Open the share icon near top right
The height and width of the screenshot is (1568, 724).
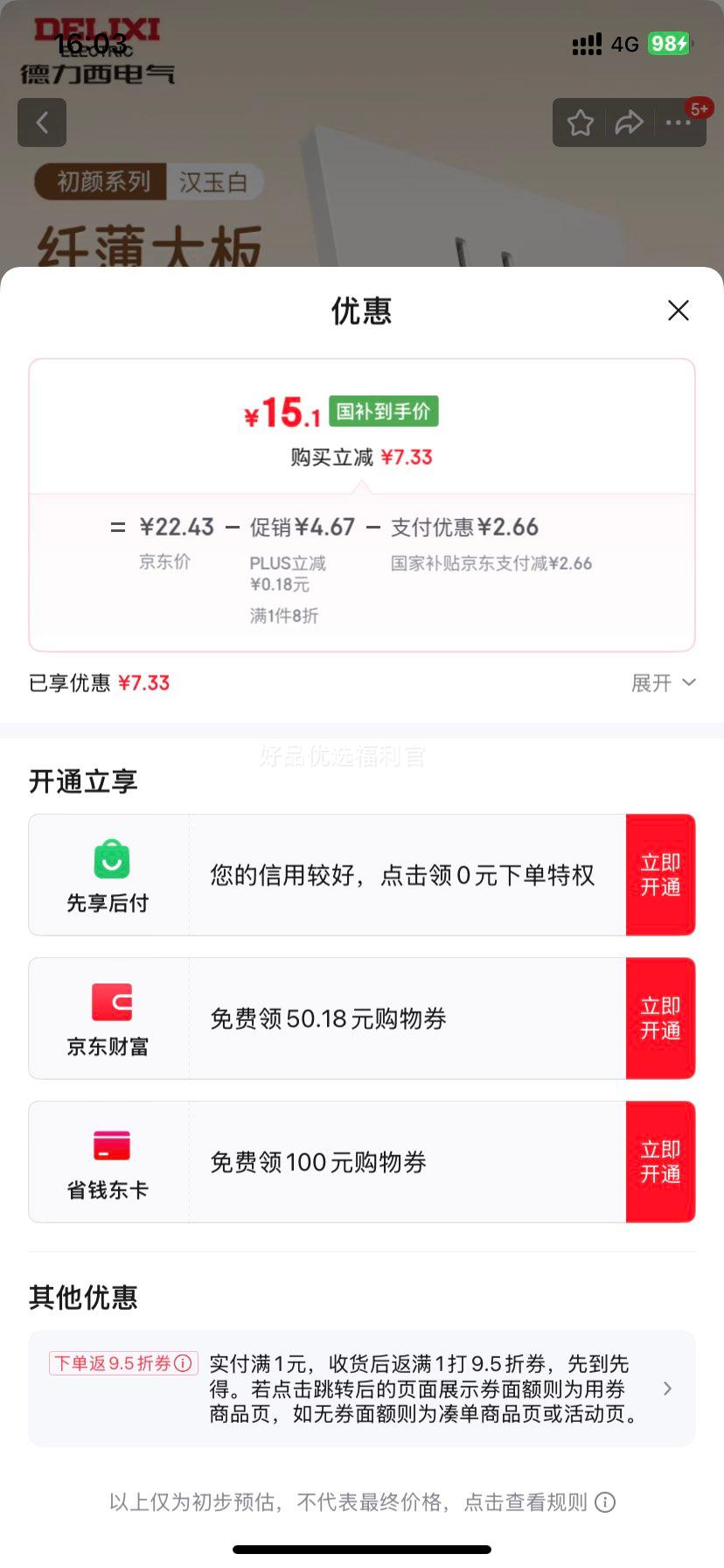click(630, 122)
